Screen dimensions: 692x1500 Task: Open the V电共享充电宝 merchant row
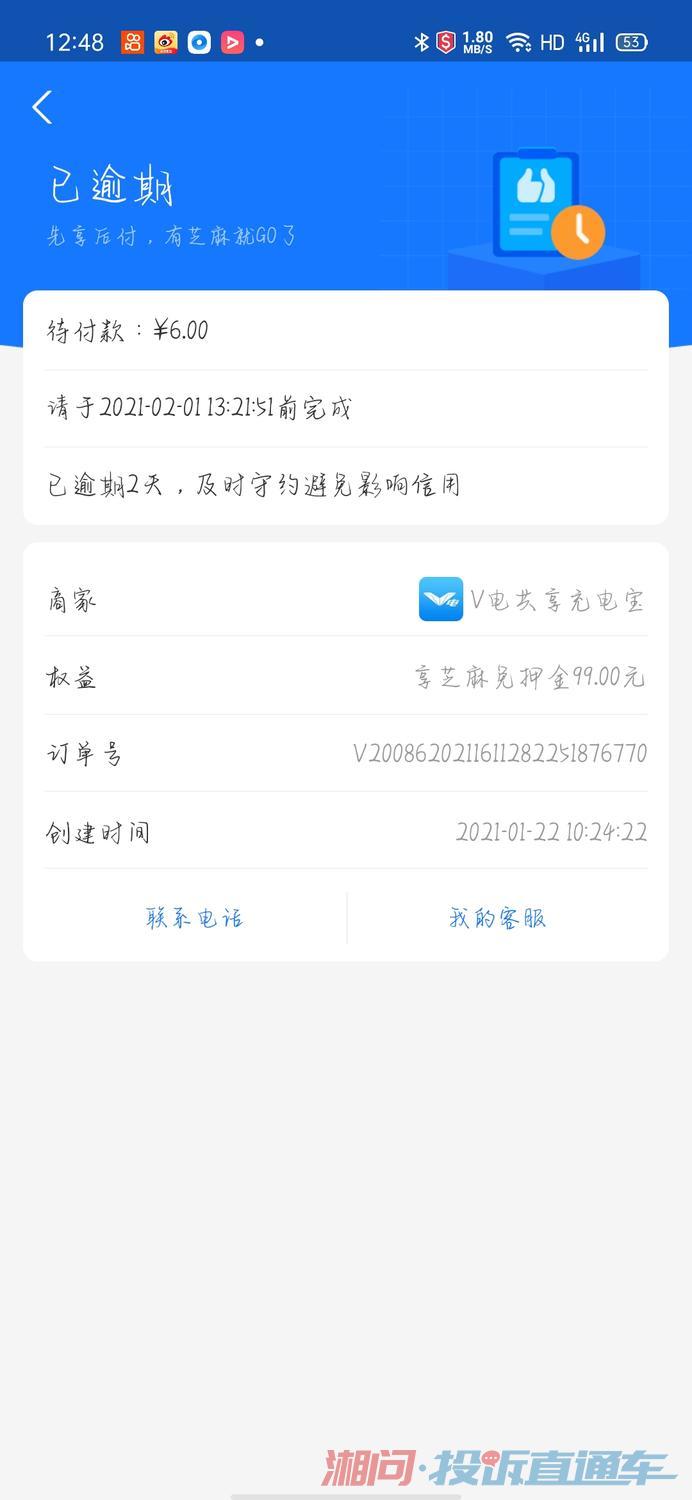click(346, 599)
